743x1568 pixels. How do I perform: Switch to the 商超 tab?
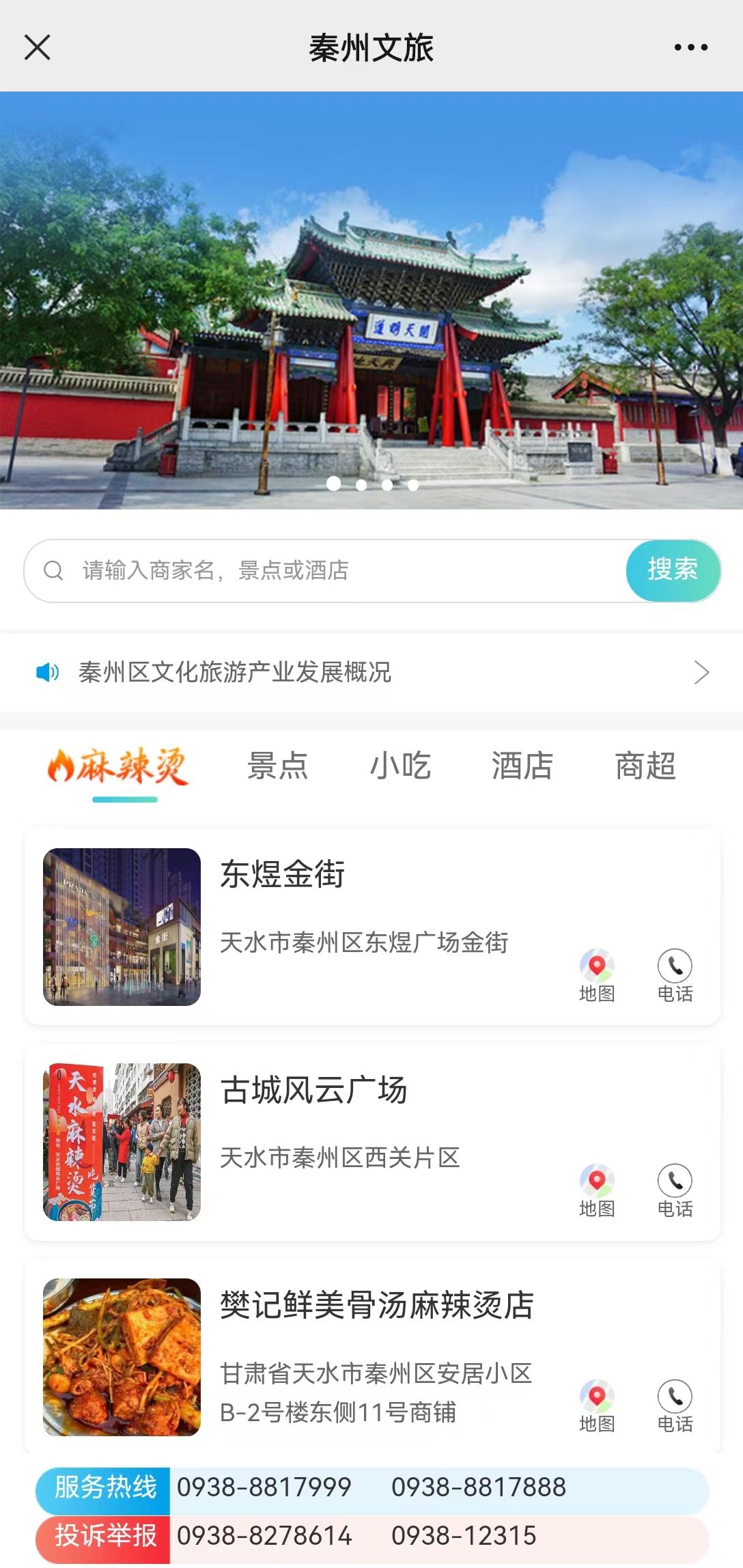(x=645, y=766)
